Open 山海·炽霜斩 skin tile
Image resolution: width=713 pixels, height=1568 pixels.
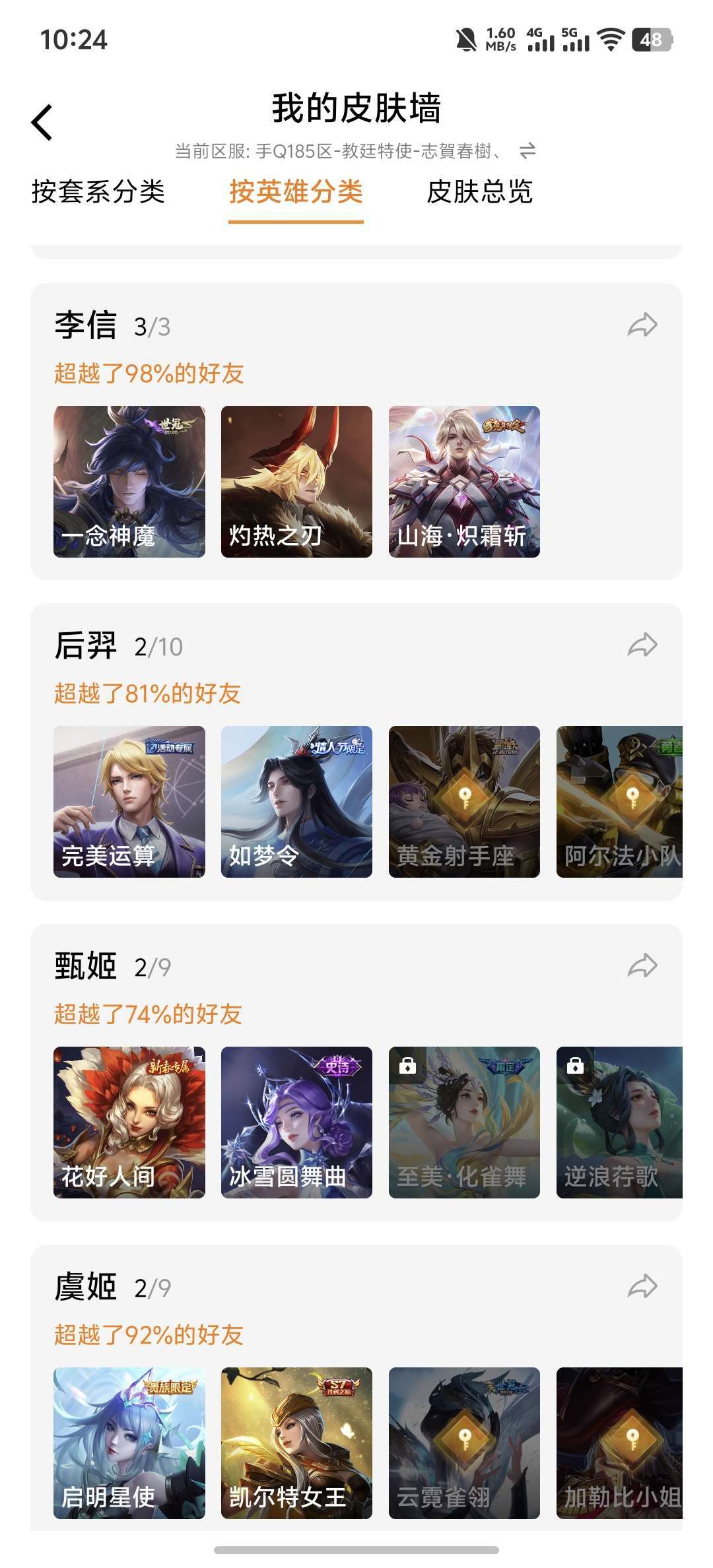coord(464,482)
